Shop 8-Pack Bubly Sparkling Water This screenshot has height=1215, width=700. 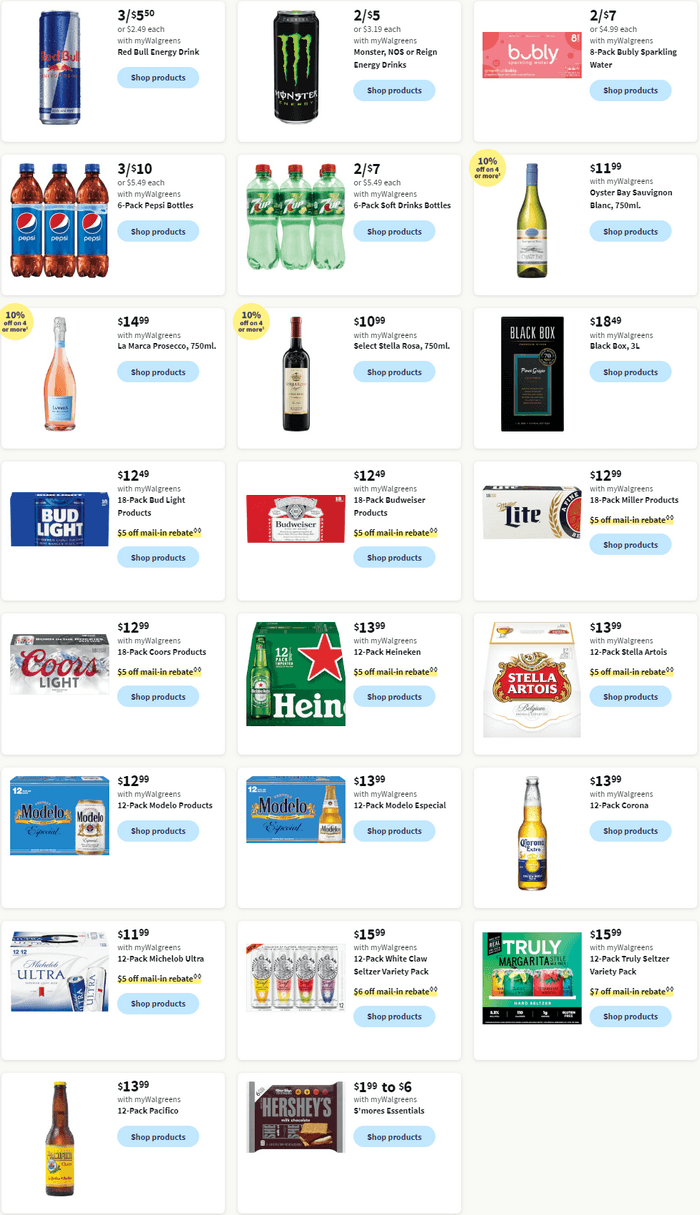click(630, 91)
